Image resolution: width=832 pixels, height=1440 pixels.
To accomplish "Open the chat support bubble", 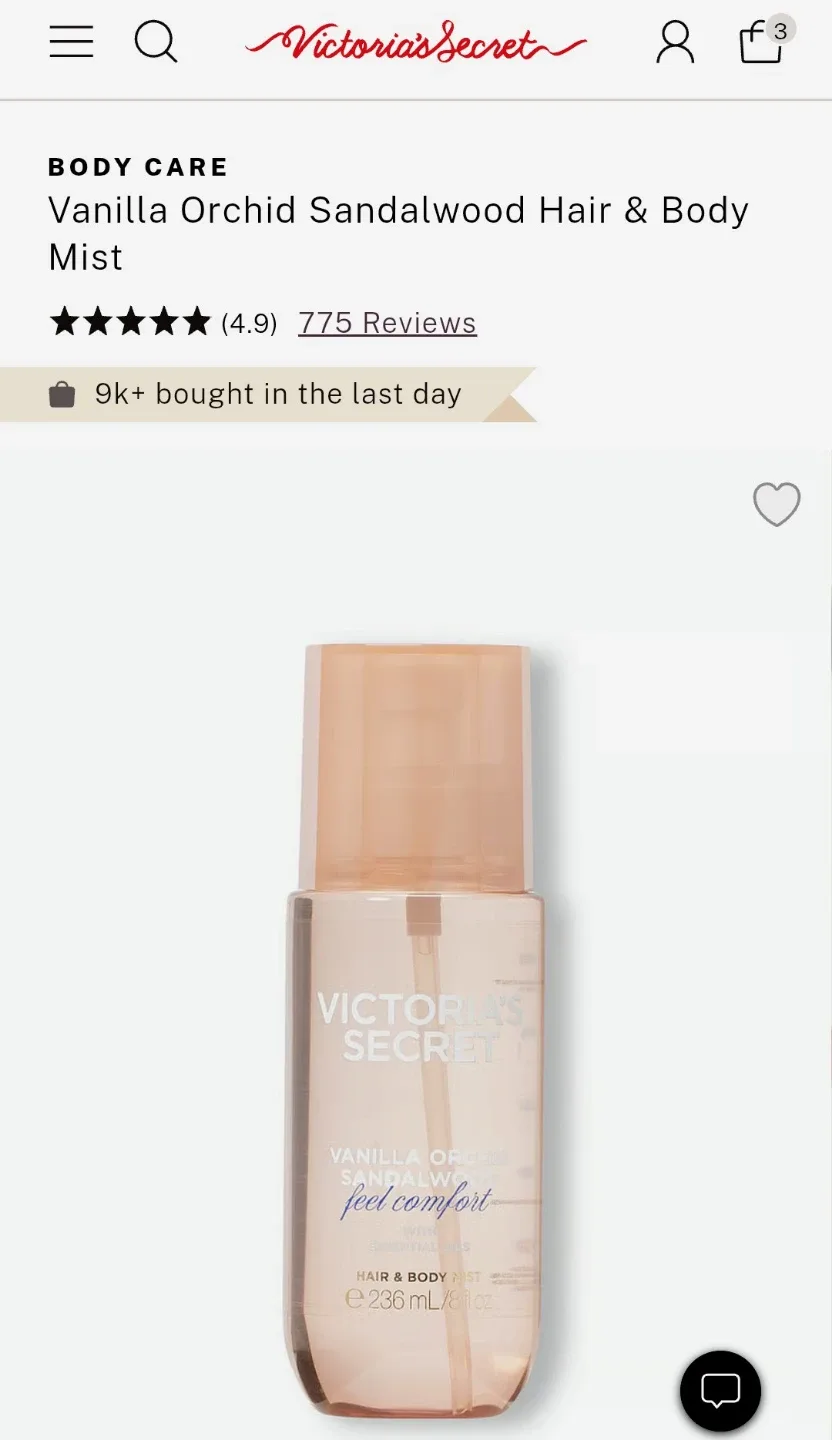I will coord(720,1392).
